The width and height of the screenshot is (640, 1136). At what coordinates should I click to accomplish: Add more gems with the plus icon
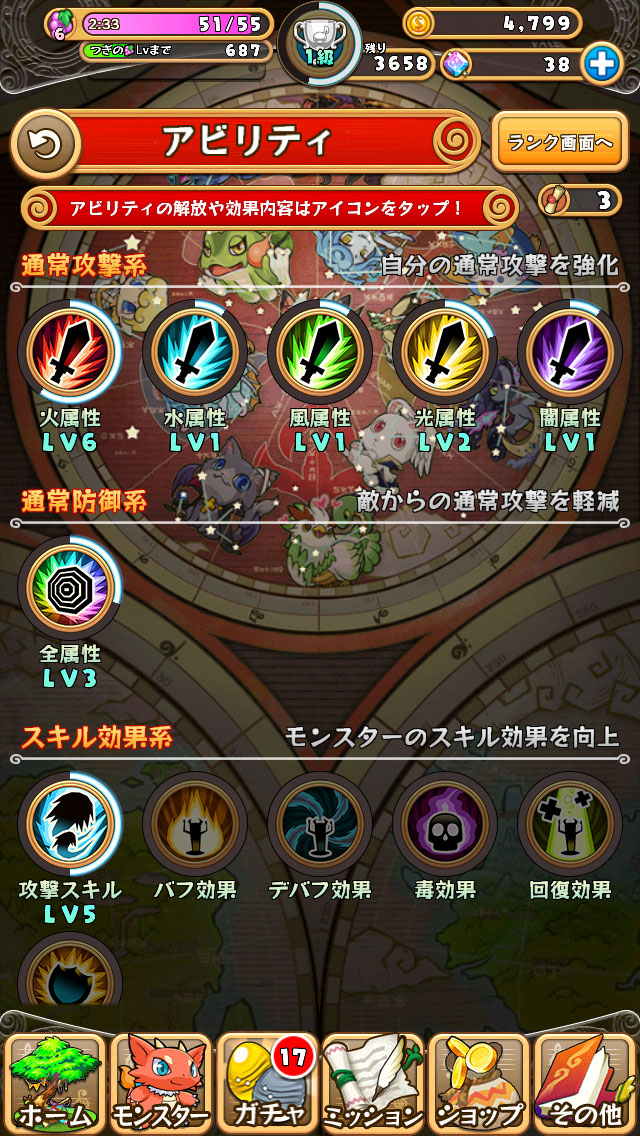pos(603,64)
